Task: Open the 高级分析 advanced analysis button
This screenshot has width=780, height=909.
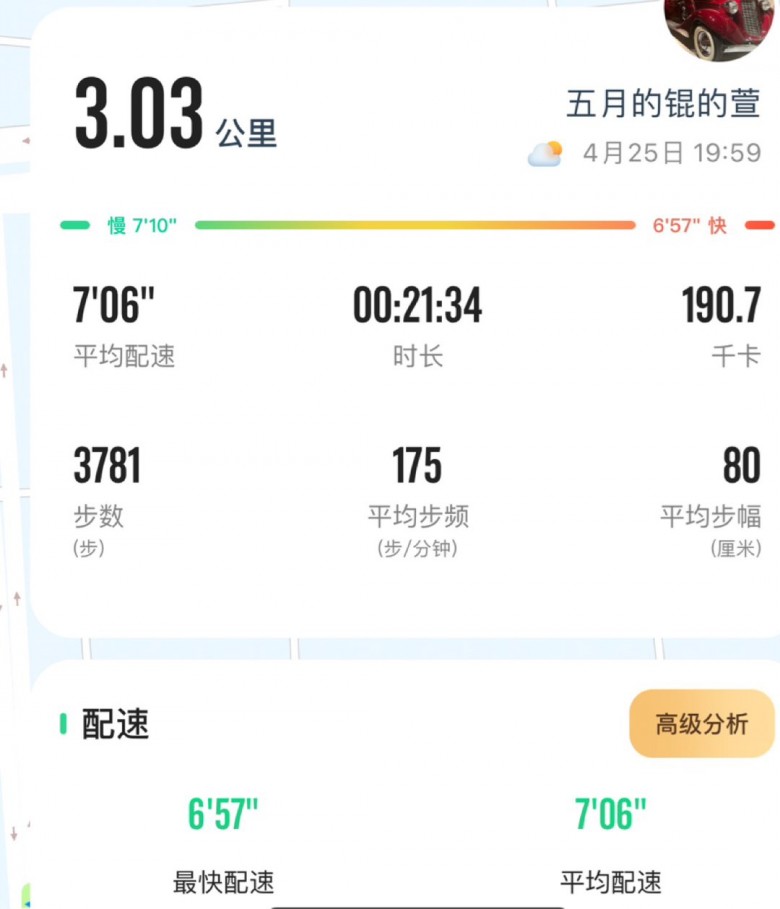Action: (x=701, y=723)
